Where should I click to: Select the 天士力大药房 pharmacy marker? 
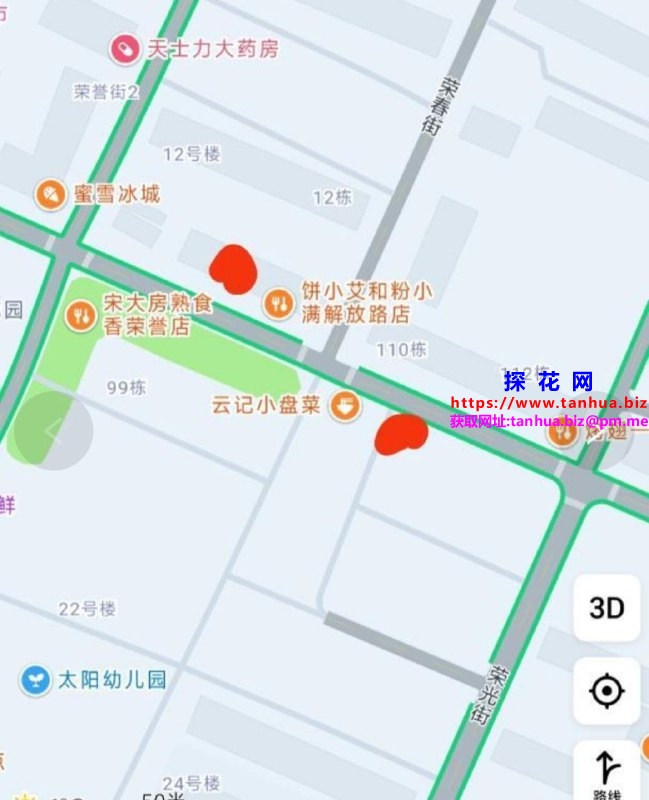125,47
